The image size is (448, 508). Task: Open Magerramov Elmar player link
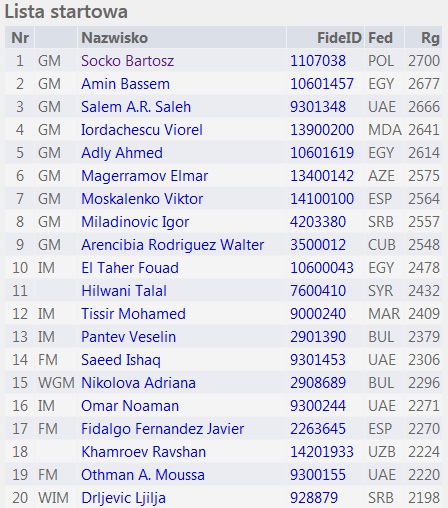pos(144,176)
